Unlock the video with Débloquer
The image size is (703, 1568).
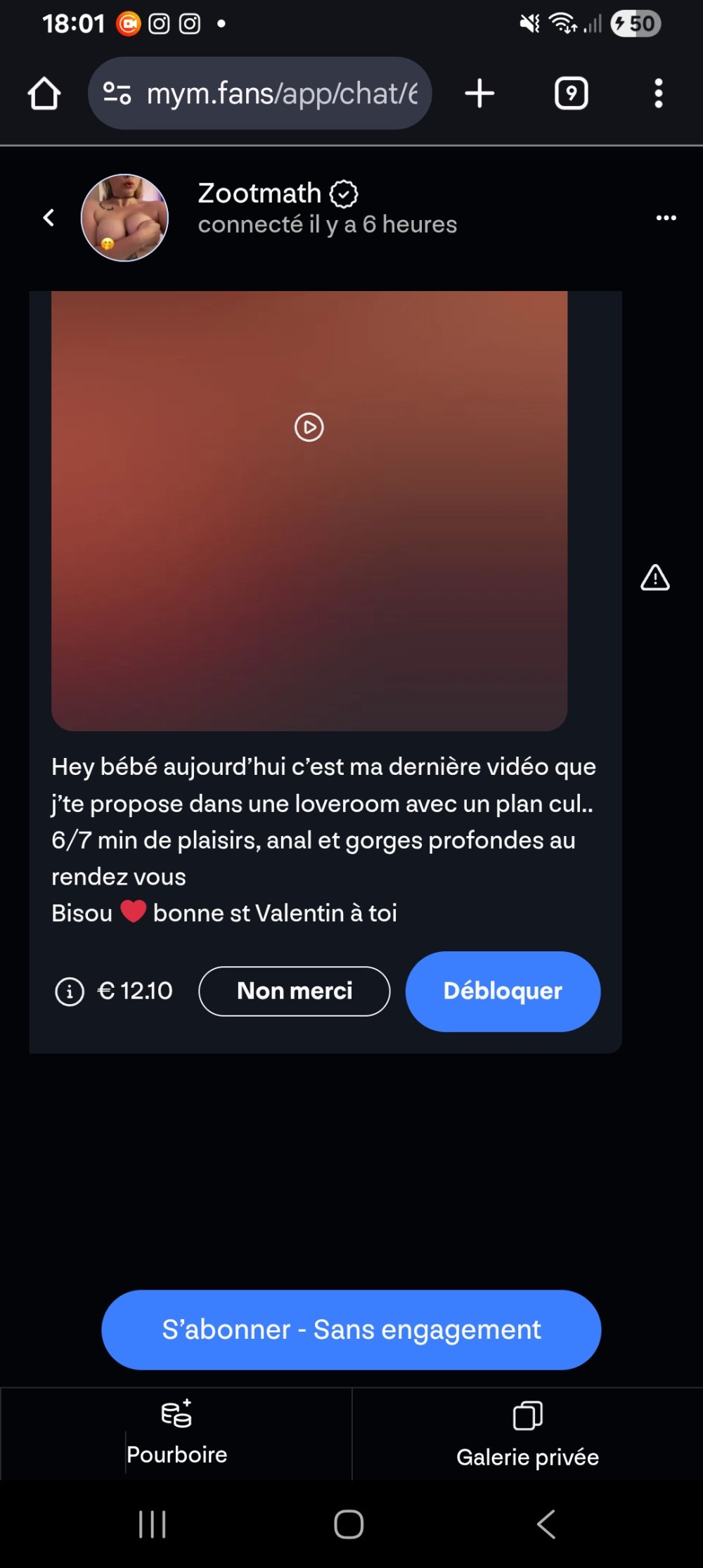tap(503, 991)
